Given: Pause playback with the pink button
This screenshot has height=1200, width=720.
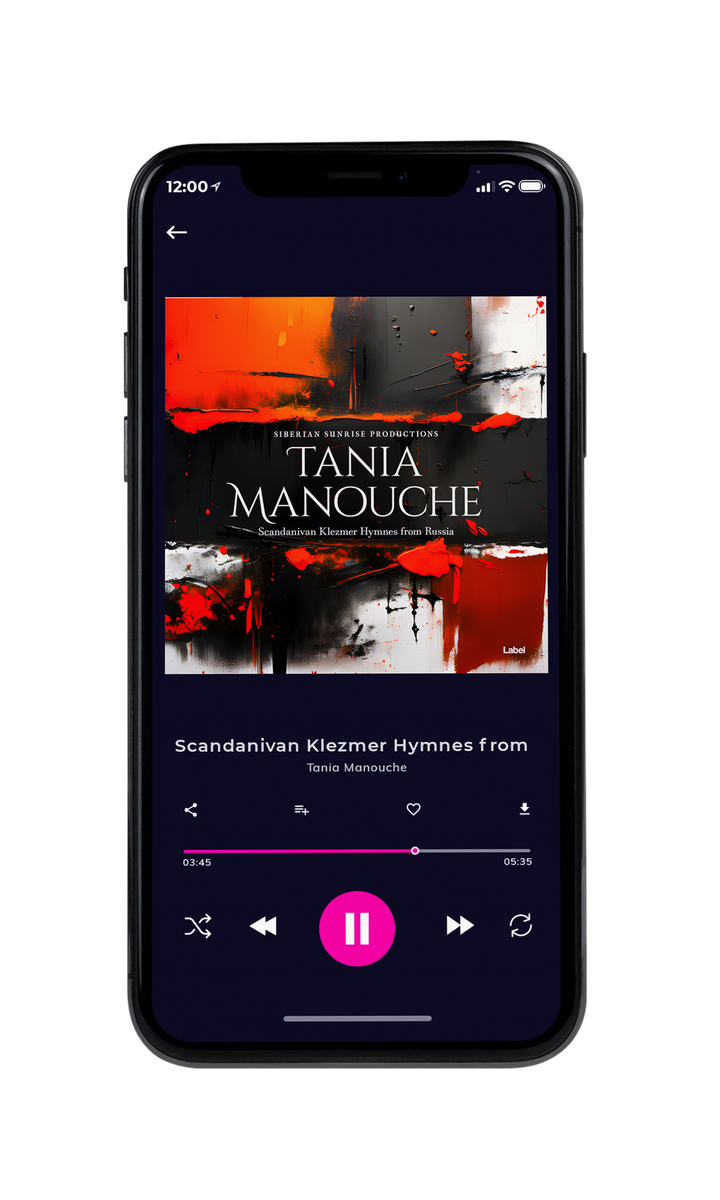Looking at the screenshot, I should (357, 928).
